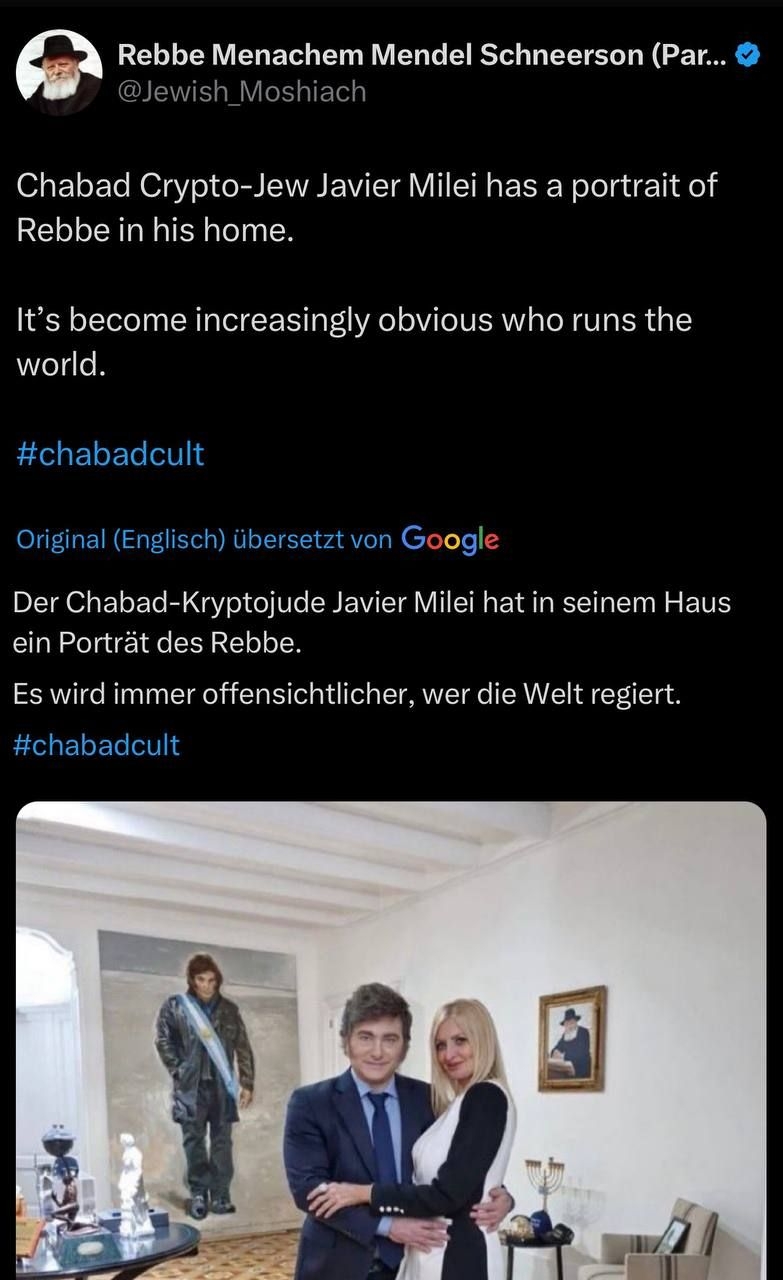
Task: Tap the #chabadcult hashtag under the German translation
Action: (x=97, y=745)
